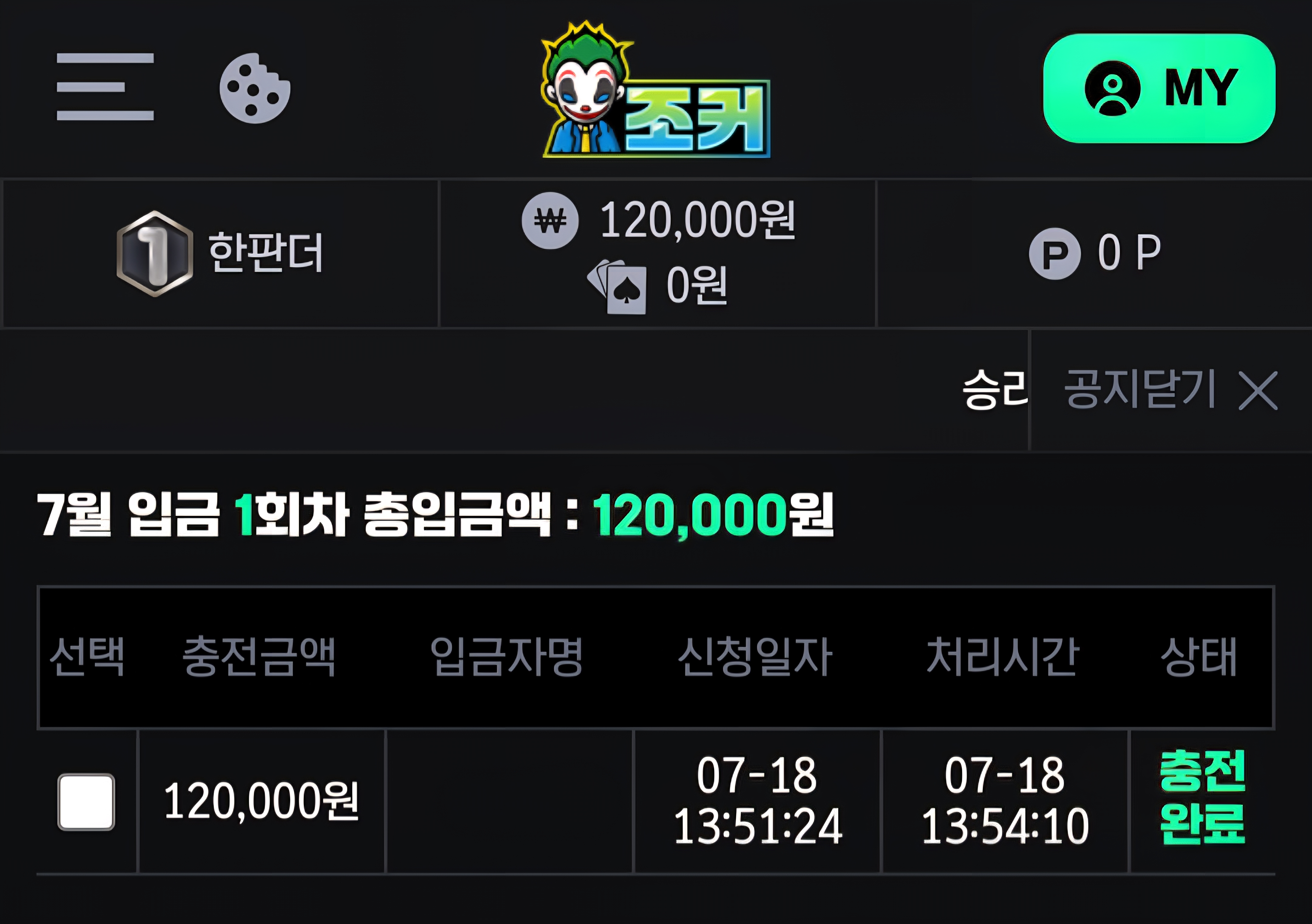The width and height of the screenshot is (1312, 924).
Task: Tap the cookie icon
Action: (x=255, y=88)
